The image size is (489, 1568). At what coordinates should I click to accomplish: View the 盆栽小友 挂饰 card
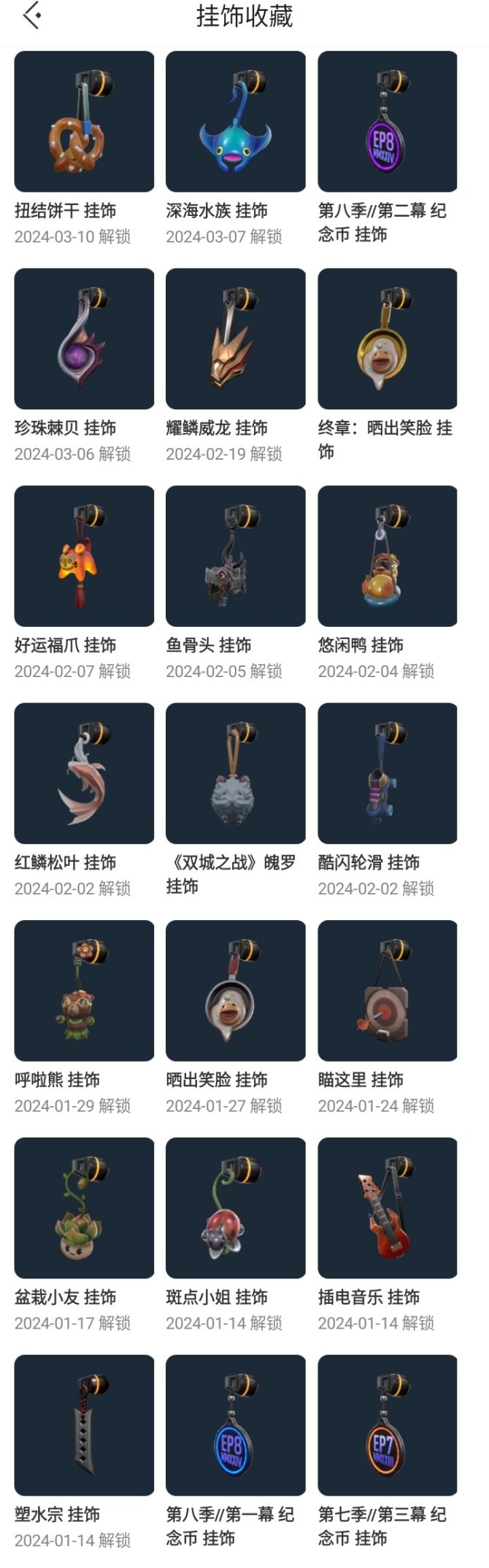click(x=84, y=1208)
